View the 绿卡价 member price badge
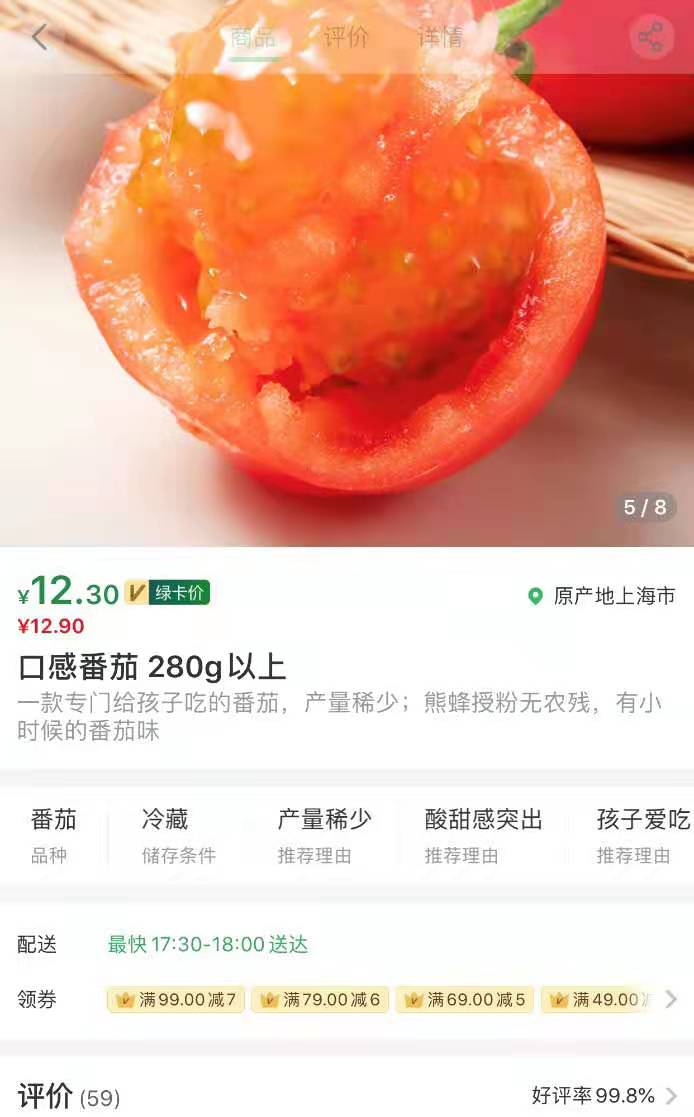This screenshot has height=1117, width=694. pyautogui.click(x=167, y=593)
